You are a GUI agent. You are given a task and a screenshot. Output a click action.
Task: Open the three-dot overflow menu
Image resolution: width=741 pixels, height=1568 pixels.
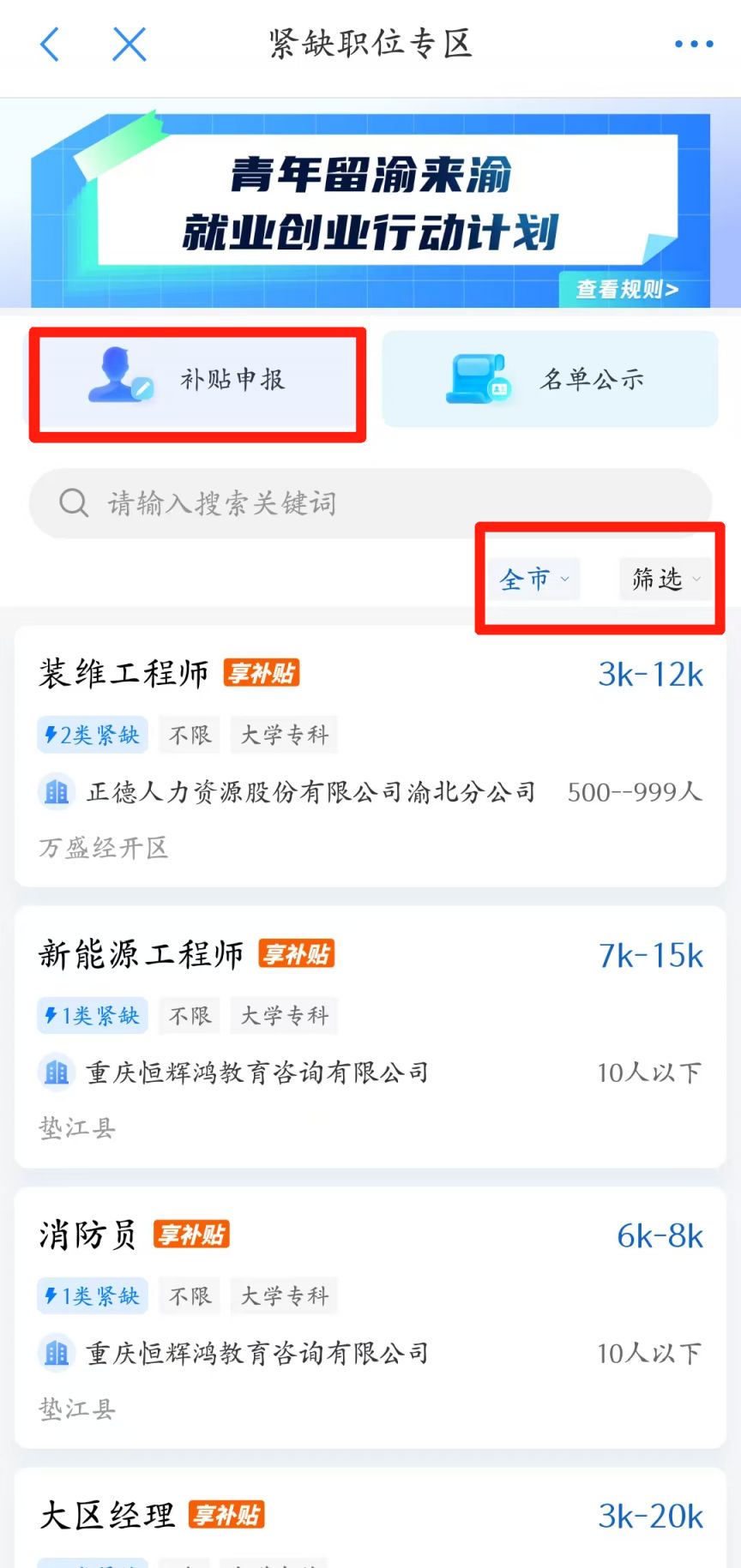click(693, 44)
